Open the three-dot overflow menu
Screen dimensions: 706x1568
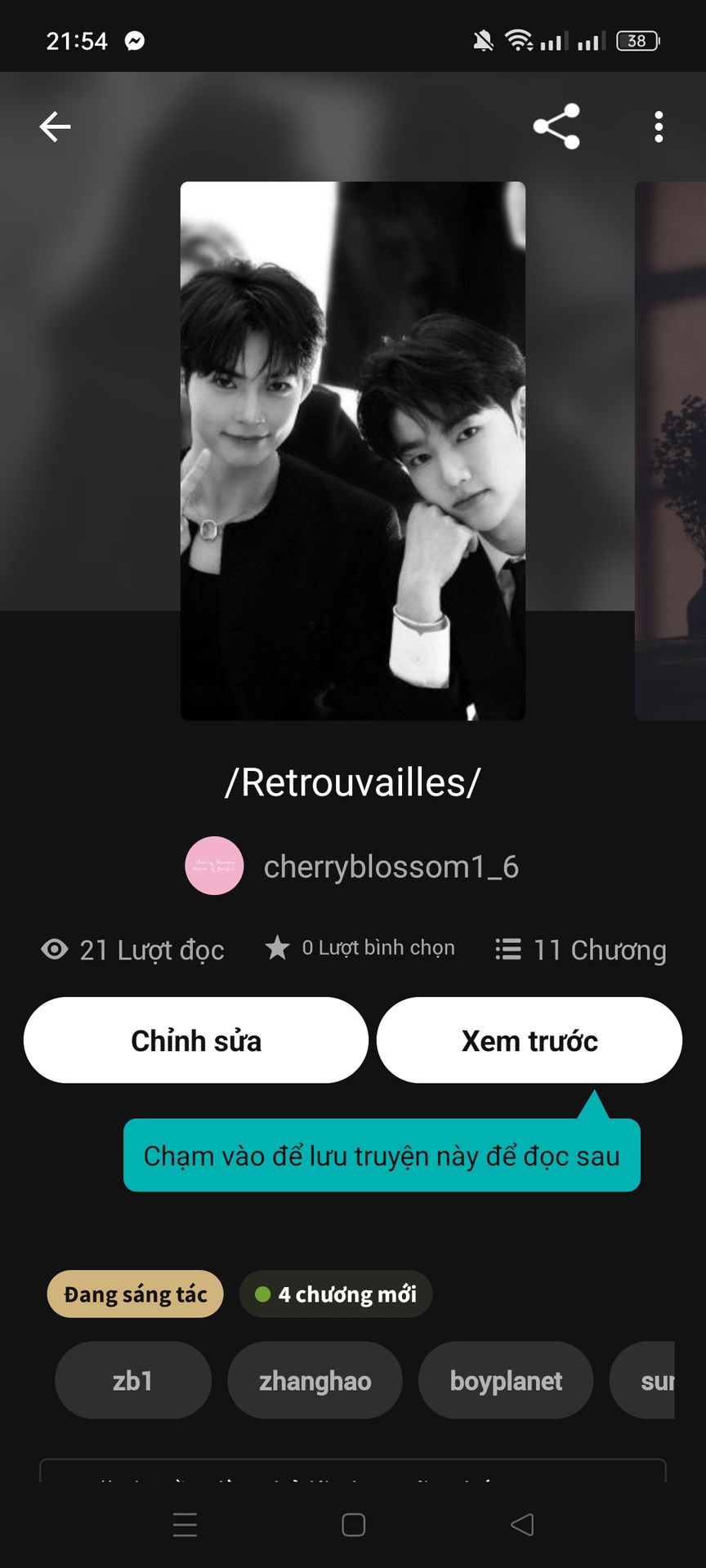659,127
